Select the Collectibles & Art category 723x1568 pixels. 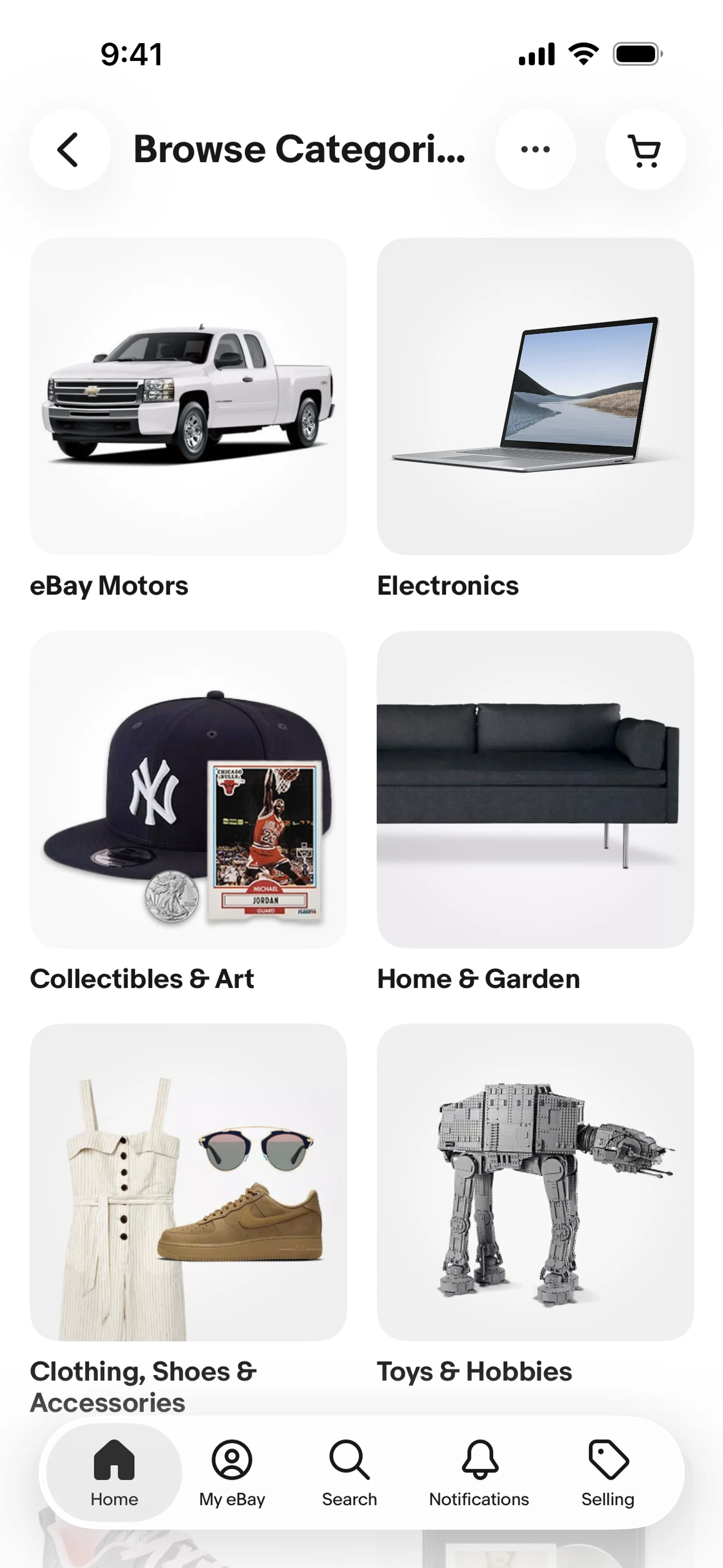[x=188, y=790]
